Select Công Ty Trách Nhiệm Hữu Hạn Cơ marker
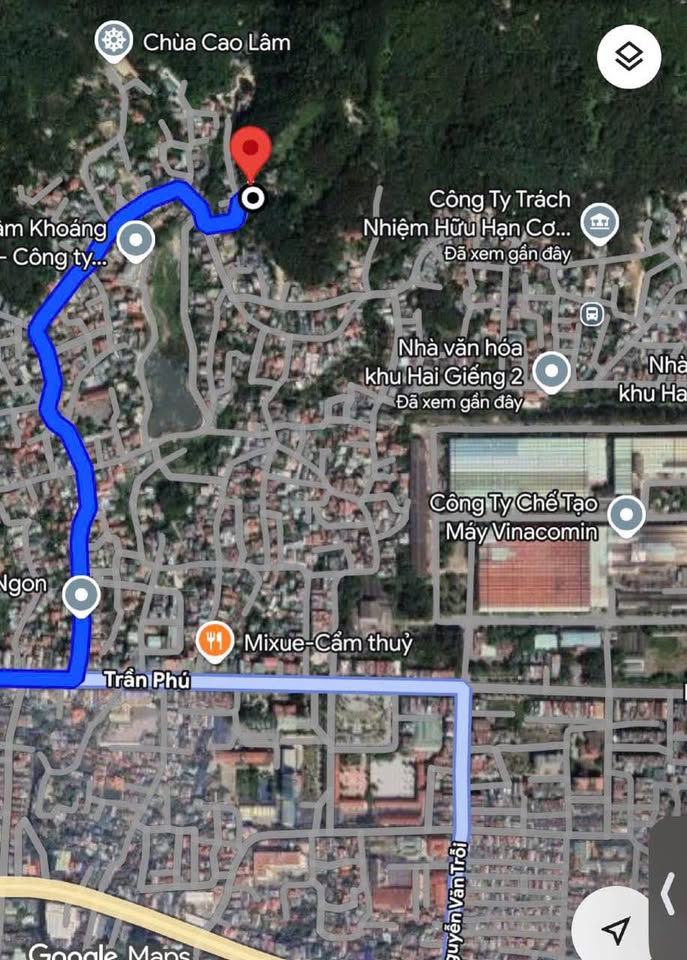Viewport: 687px width, 960px height. click(599, 222)
